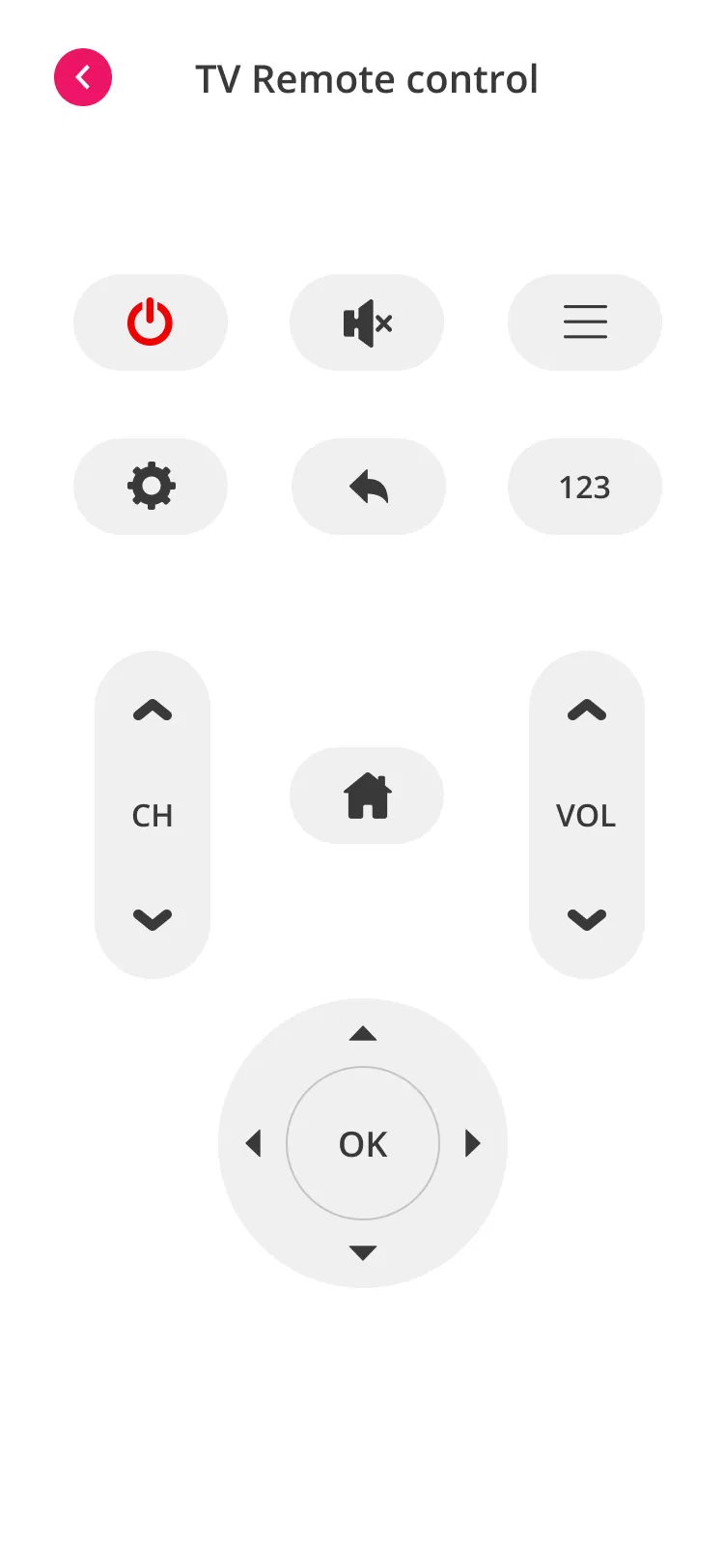724x1568 pixels.
Task: Move left with the D-pad arrow
Action: coord(254,1143)
